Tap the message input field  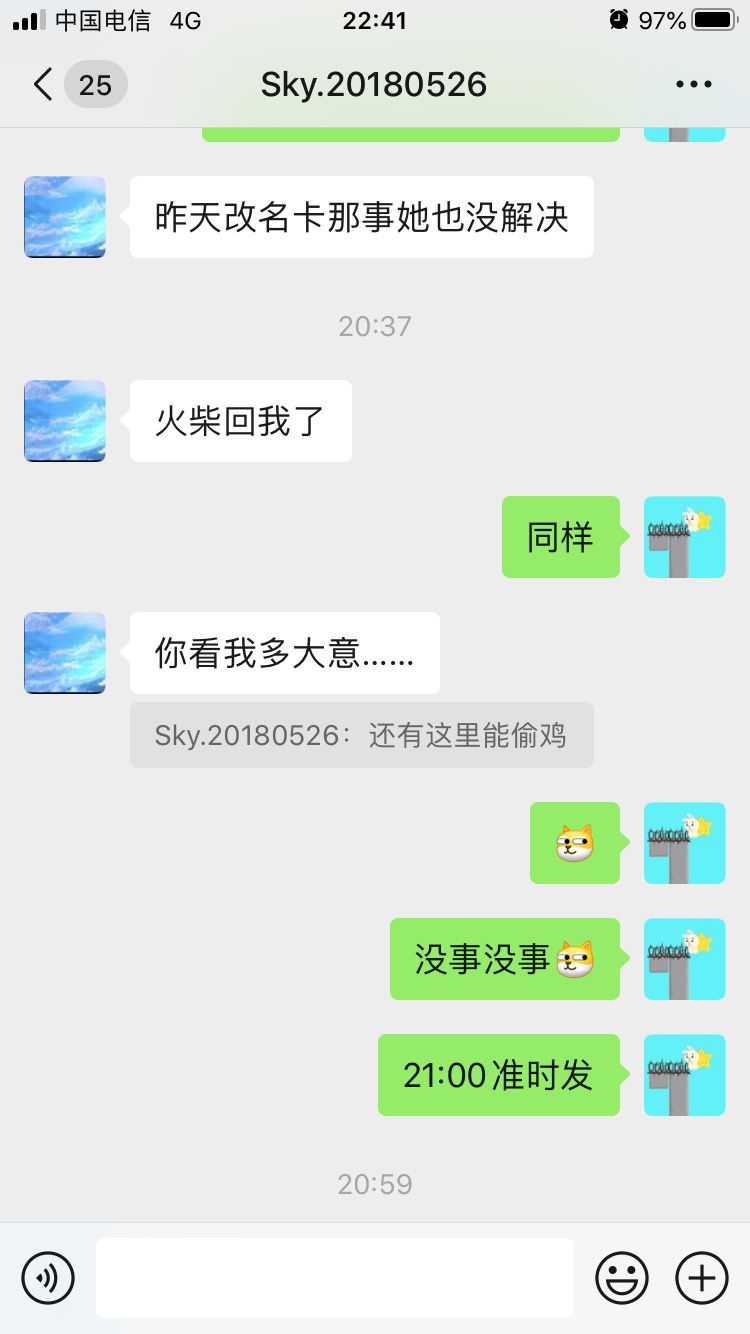[x=335, y=1277]
